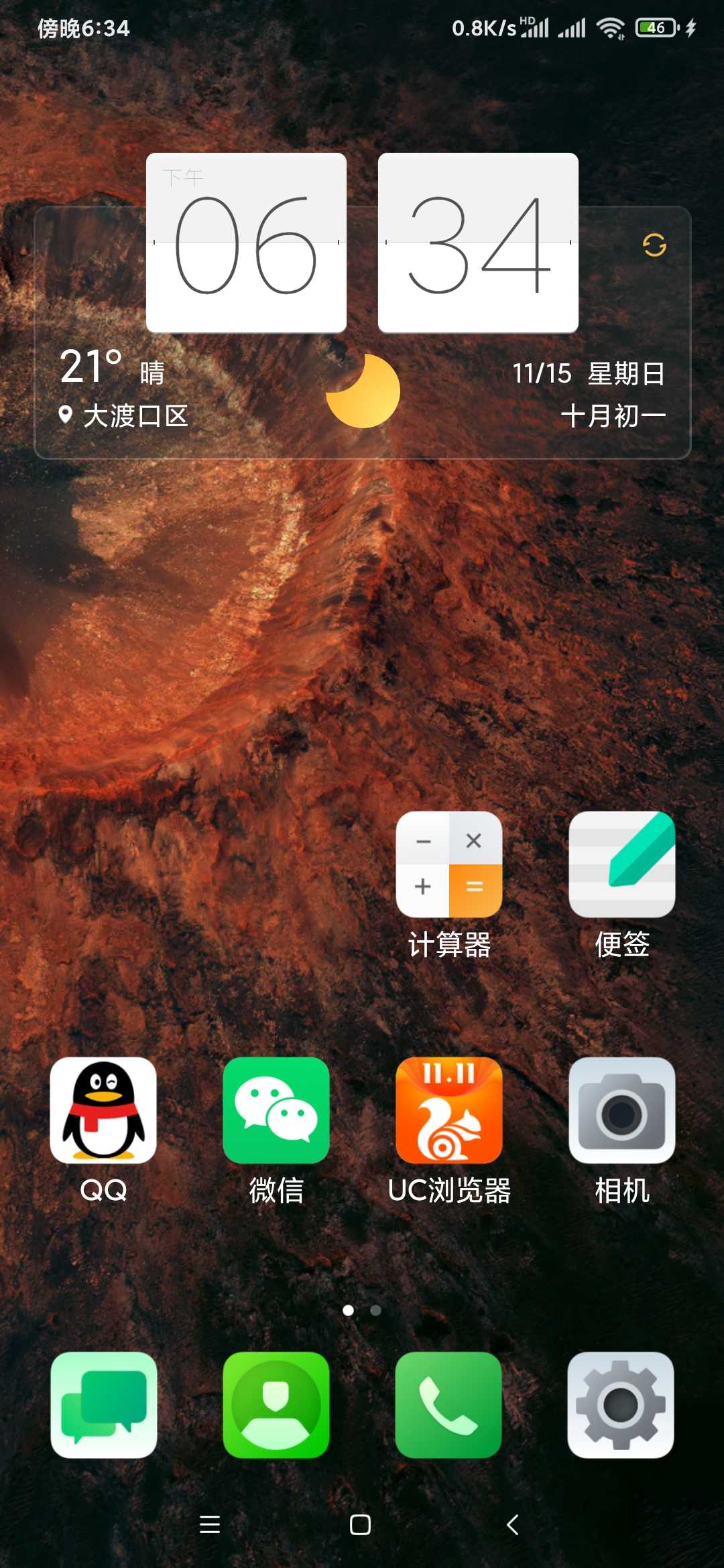Open the clock from the 06:34 widget
This screenshot has width=724, height=1568.
click(x=362, y=243)
